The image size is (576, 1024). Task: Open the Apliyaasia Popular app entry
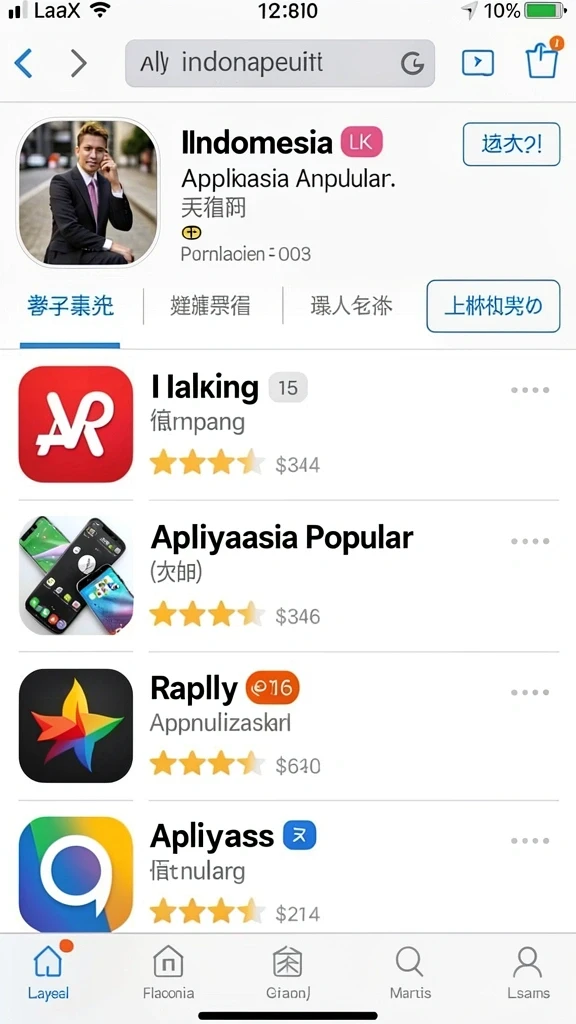pyautogui.click(x=288, y=576)
